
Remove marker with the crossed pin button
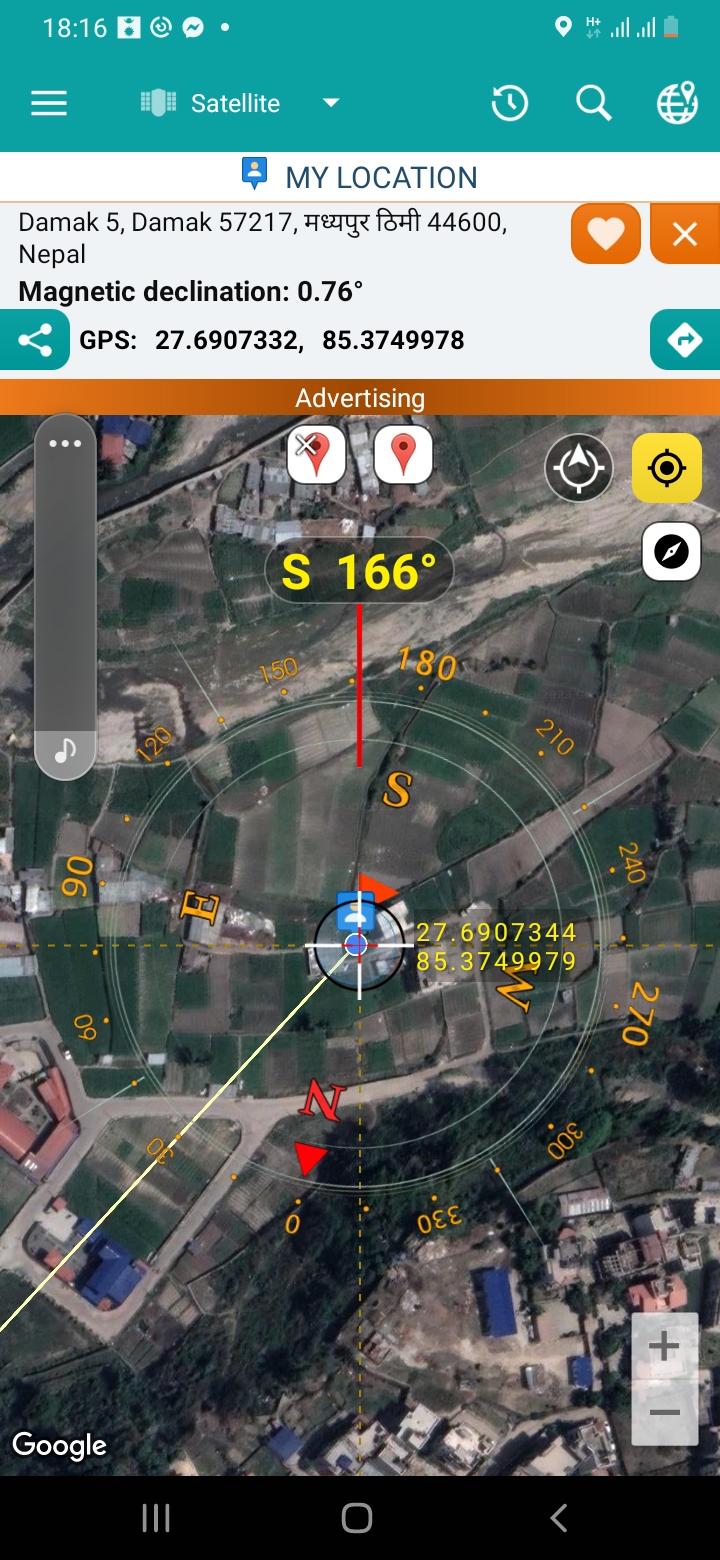316,455
